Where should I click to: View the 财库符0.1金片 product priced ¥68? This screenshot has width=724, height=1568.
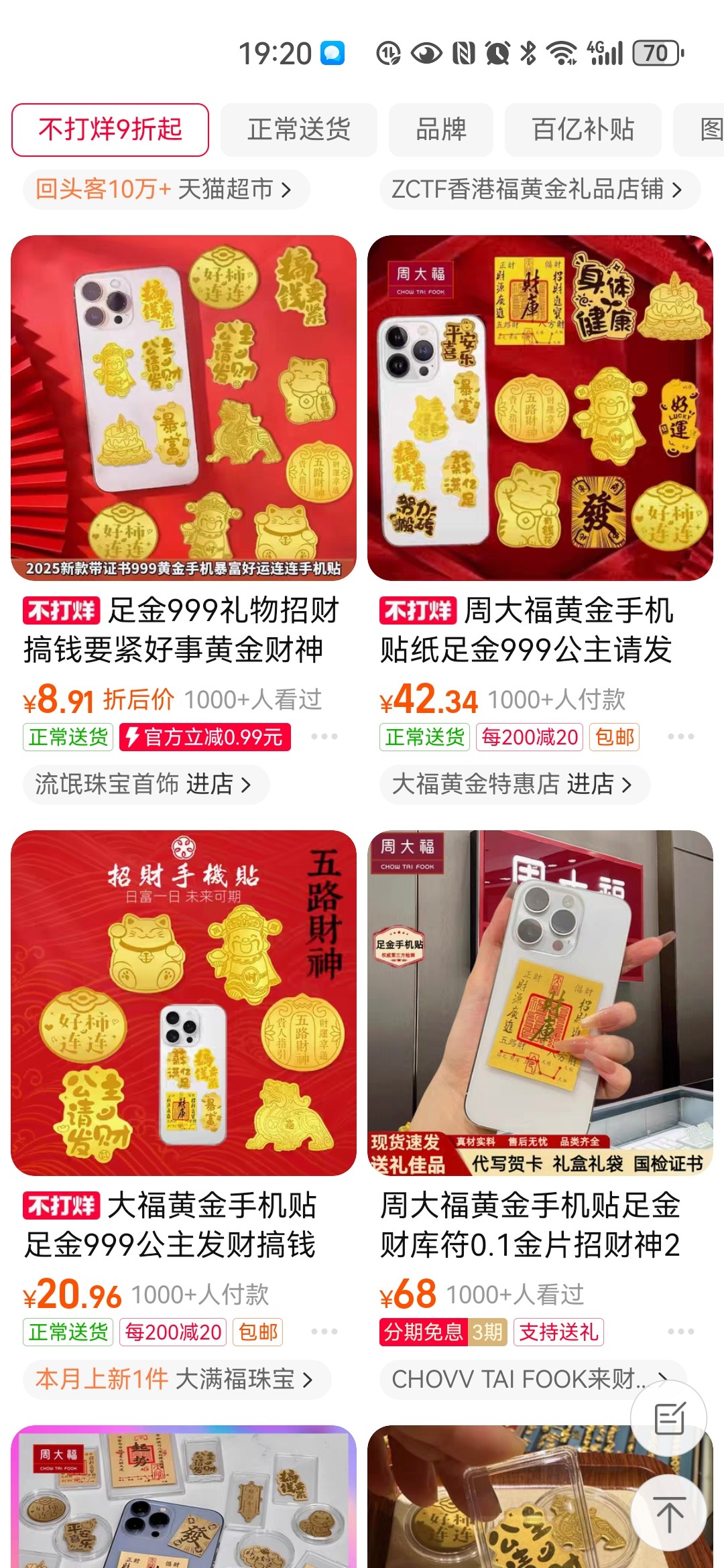540,1002
